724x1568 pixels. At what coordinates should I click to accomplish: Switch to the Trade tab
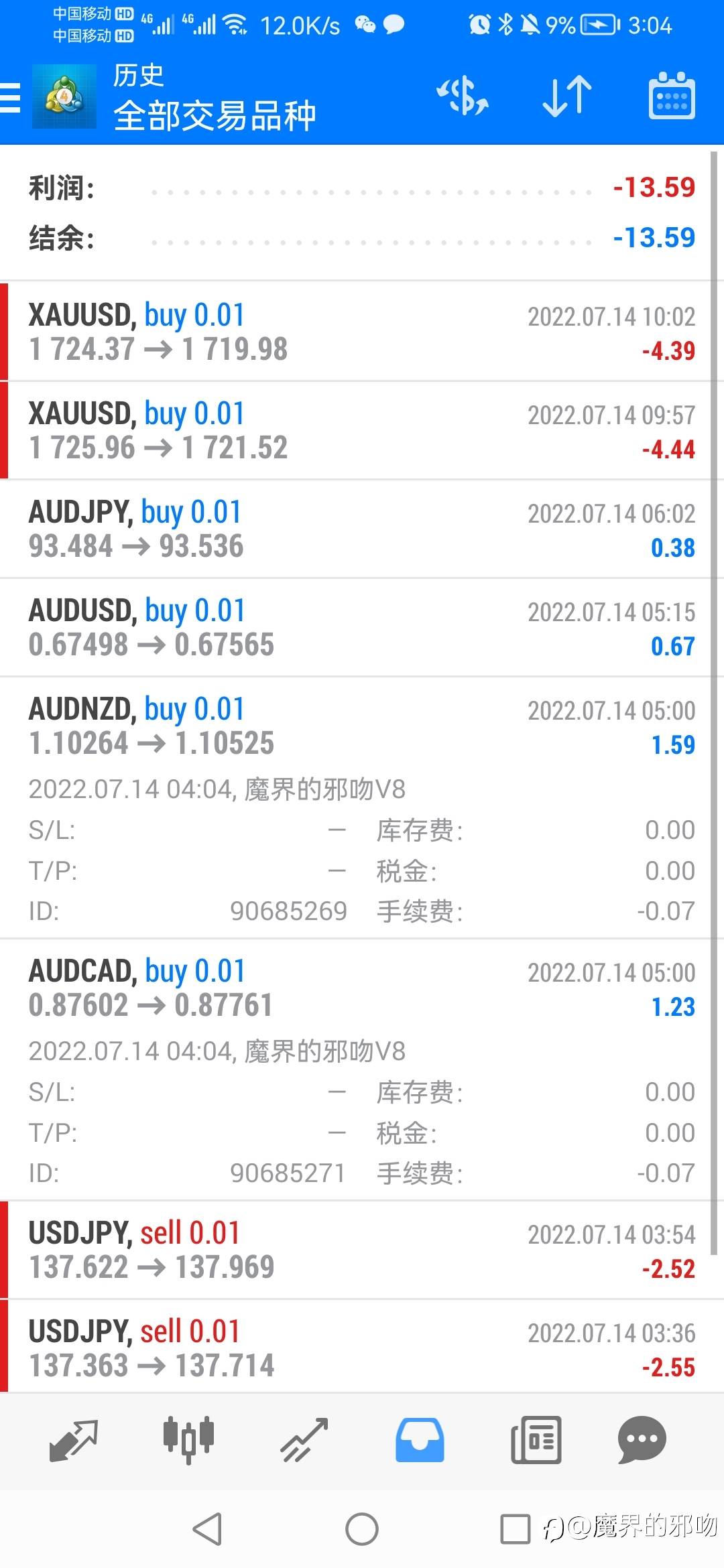point(304,1439)
